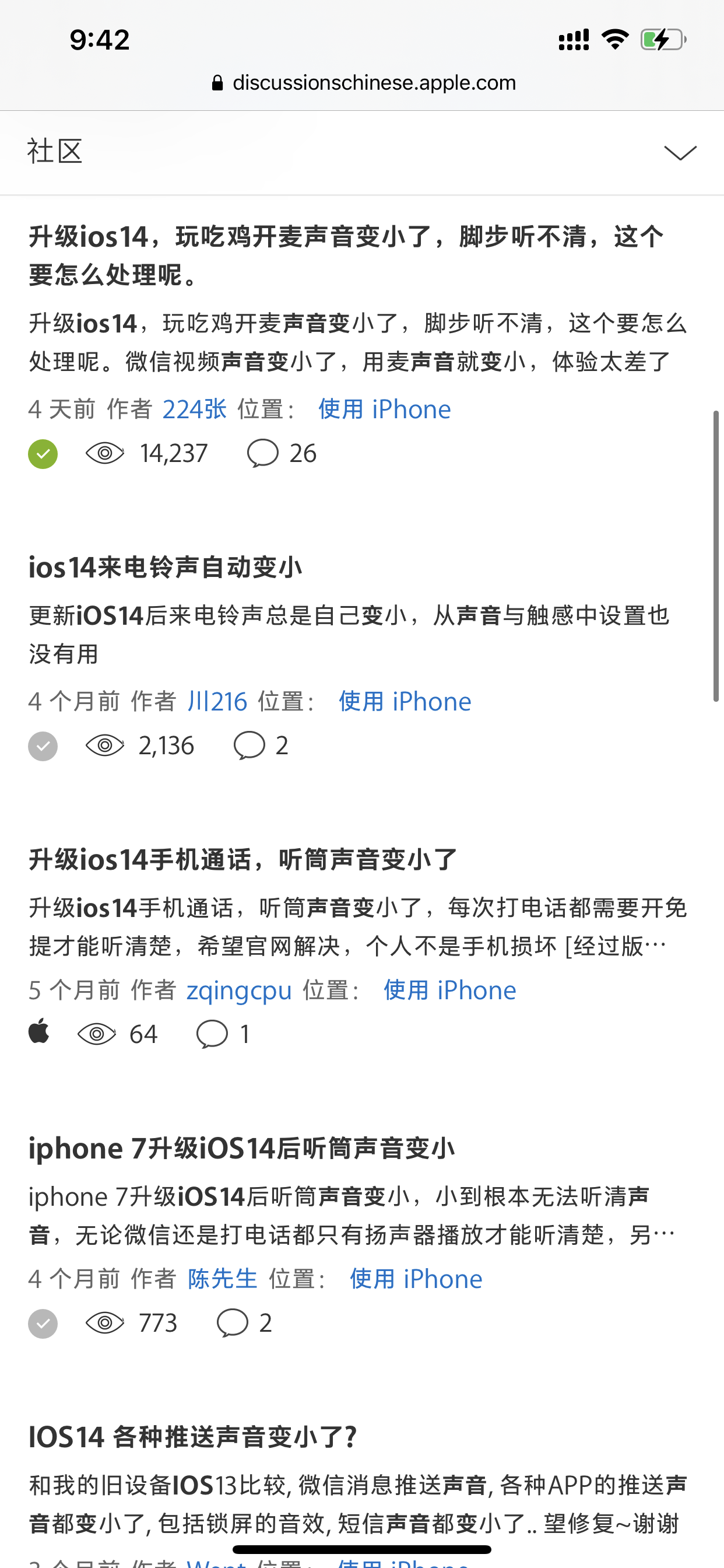The image size is (724, 1568).
Task: Open 使用 iPhone link under zqingcpu's post
Action: click(449, 991)
